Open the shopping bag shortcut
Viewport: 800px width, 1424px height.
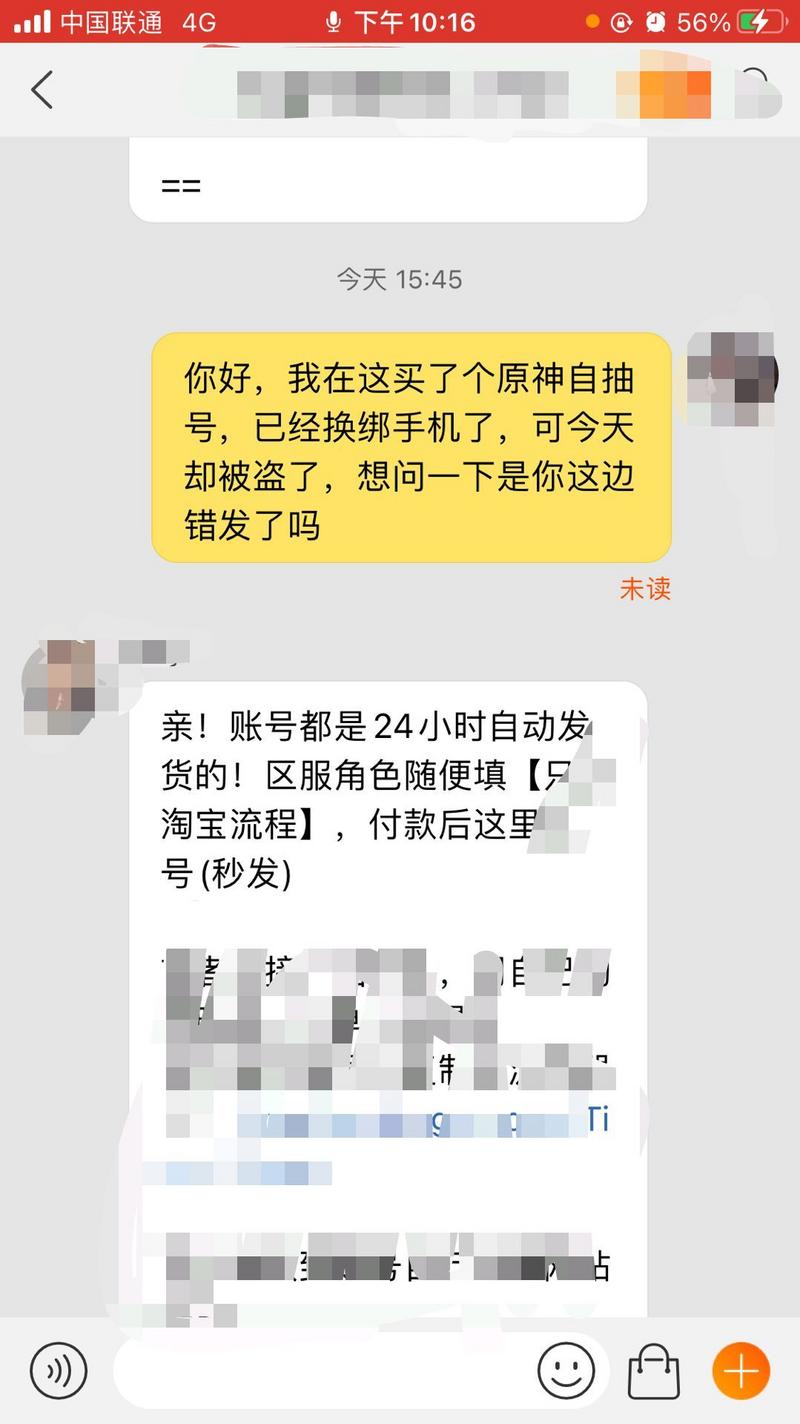click(654, 1369)
